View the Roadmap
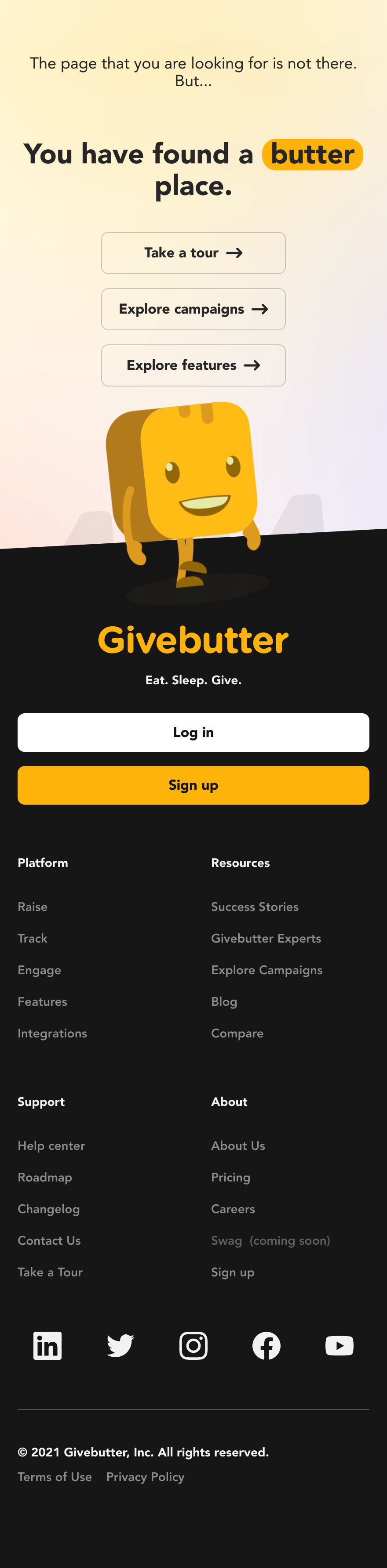Image resolution: width=387 pixels, height=1568 pixels. (x=44, y=1177)
